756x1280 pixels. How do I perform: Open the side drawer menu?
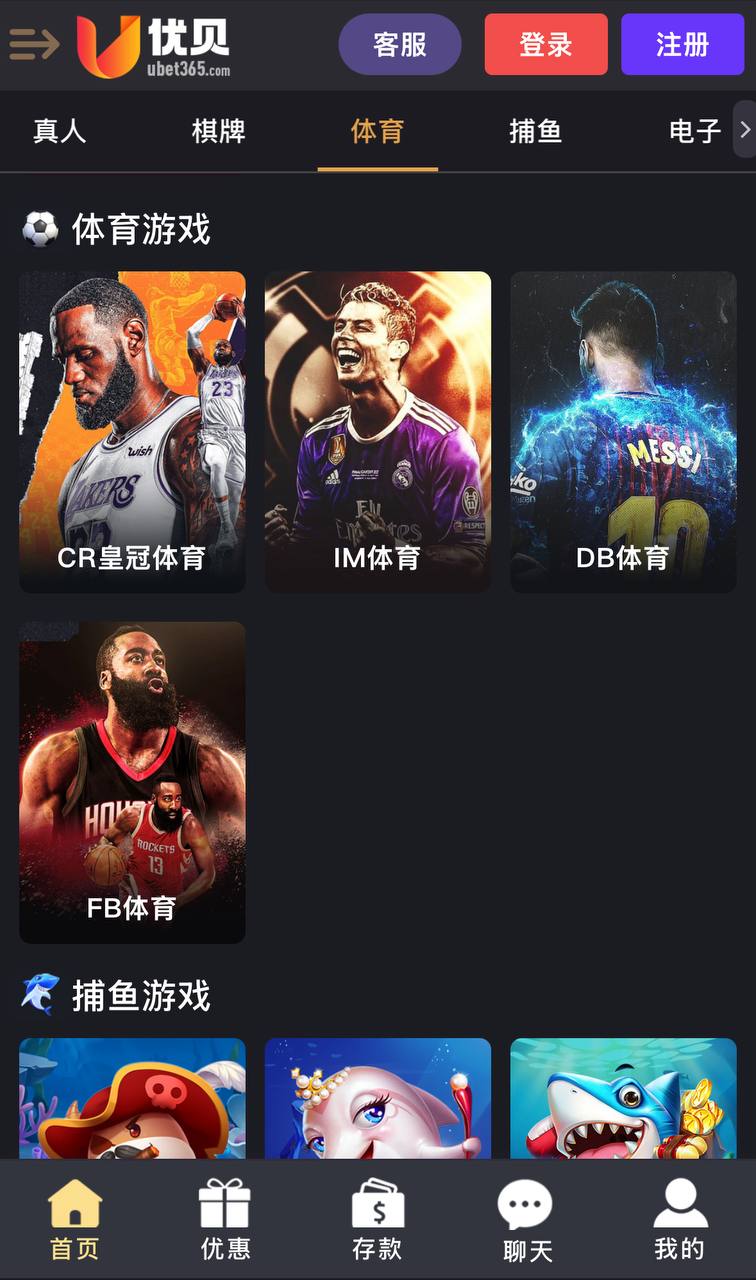point(34,44)
